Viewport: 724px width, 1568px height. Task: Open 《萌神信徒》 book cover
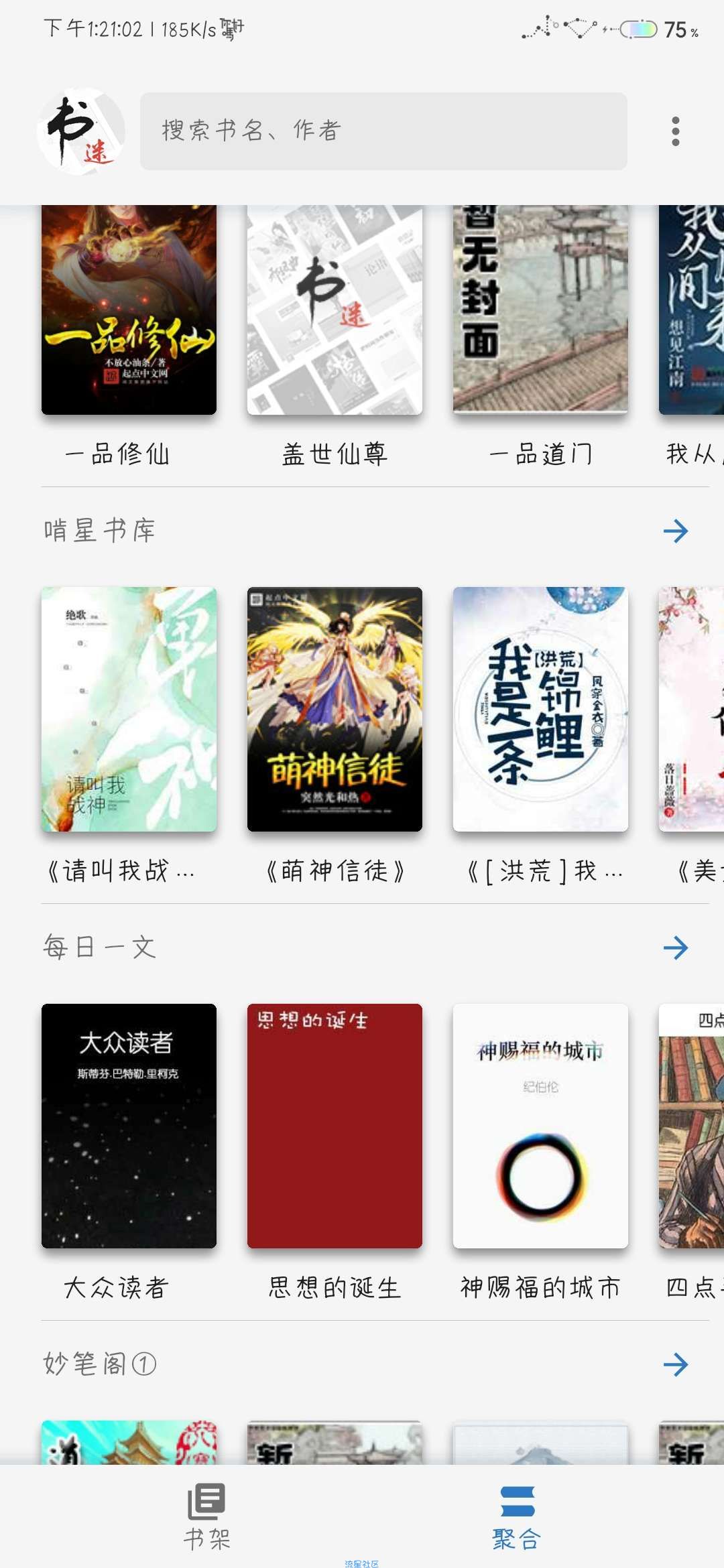[335, 709]
